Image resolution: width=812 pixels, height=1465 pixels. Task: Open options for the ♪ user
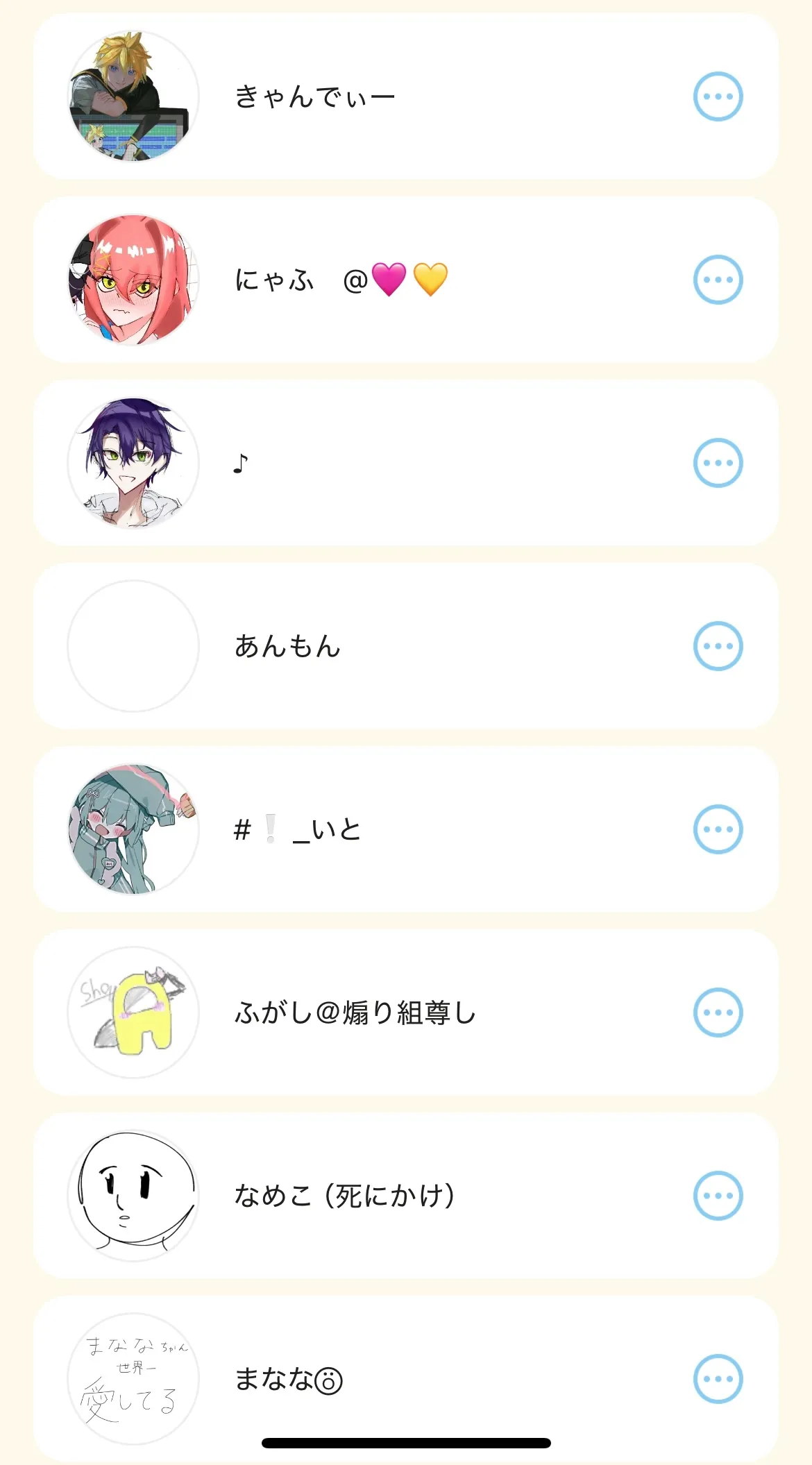tap(718, 463)
